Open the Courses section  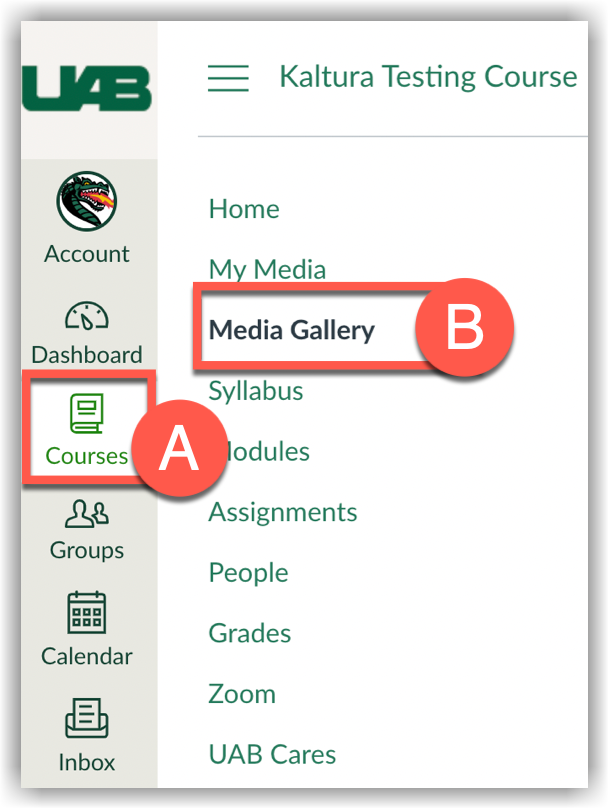click(x=87, y=430)
